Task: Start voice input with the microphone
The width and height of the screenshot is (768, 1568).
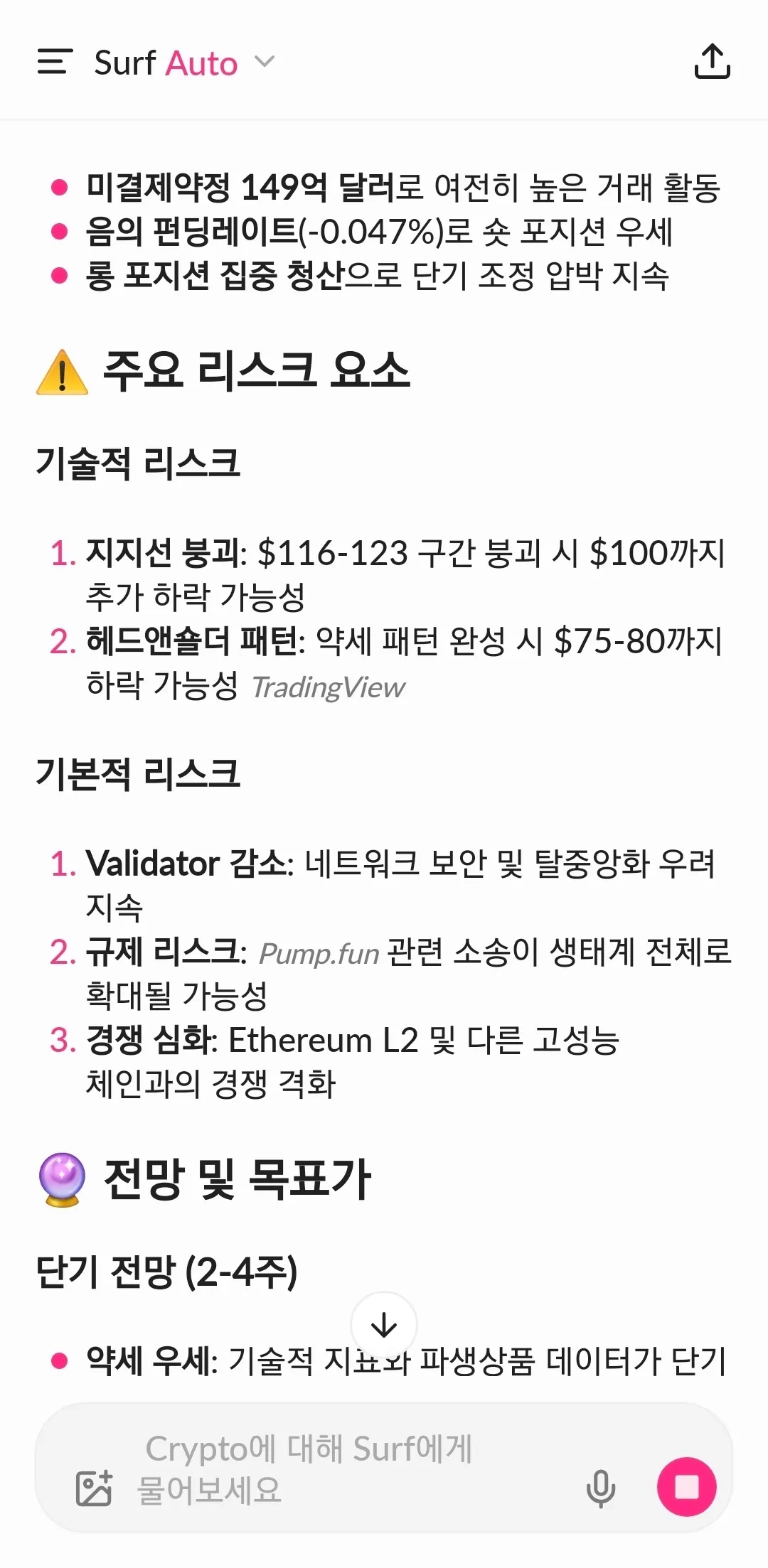Action: click(x=601, y=1488)
